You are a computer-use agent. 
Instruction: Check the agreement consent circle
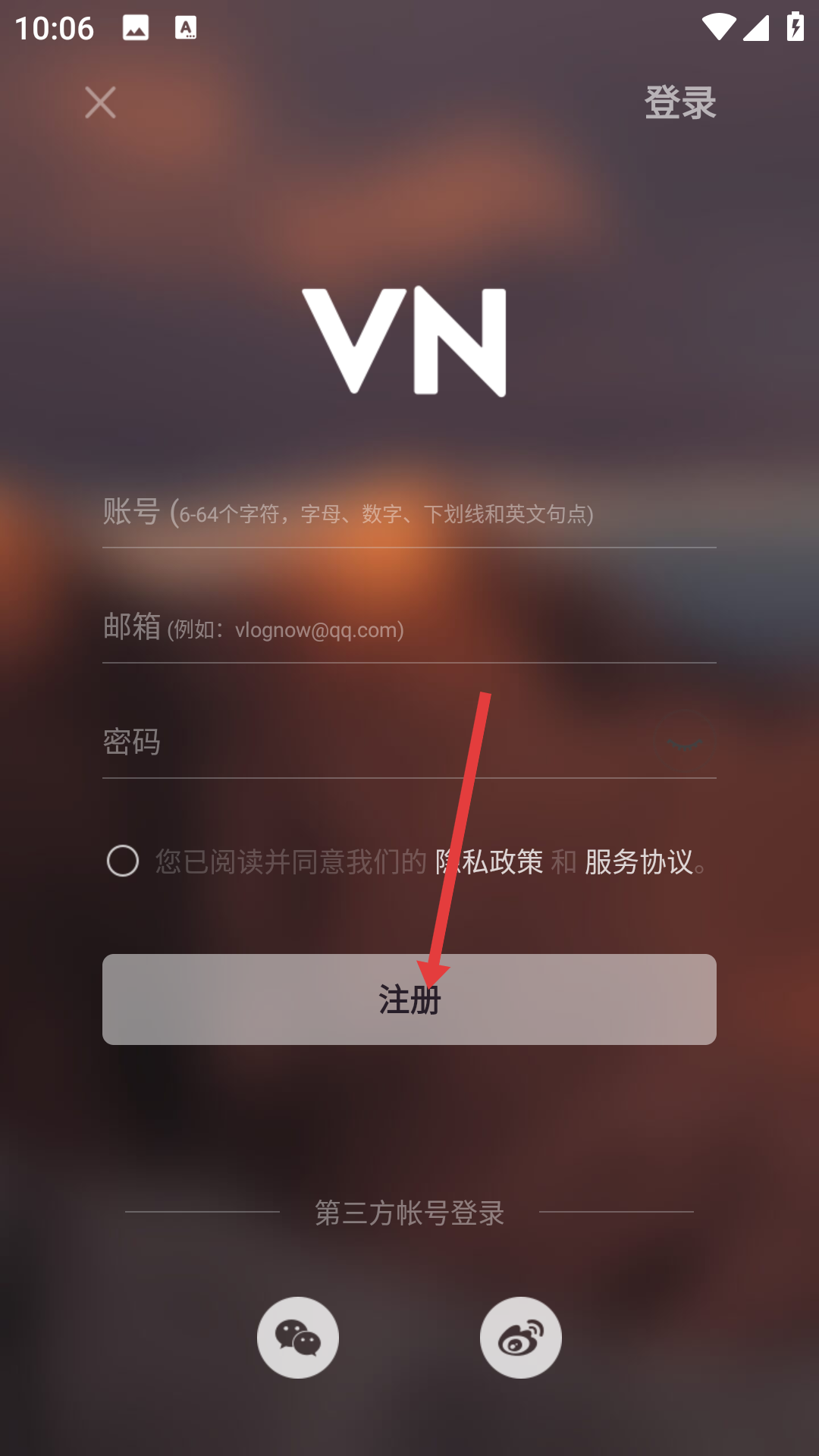[123, 861]
